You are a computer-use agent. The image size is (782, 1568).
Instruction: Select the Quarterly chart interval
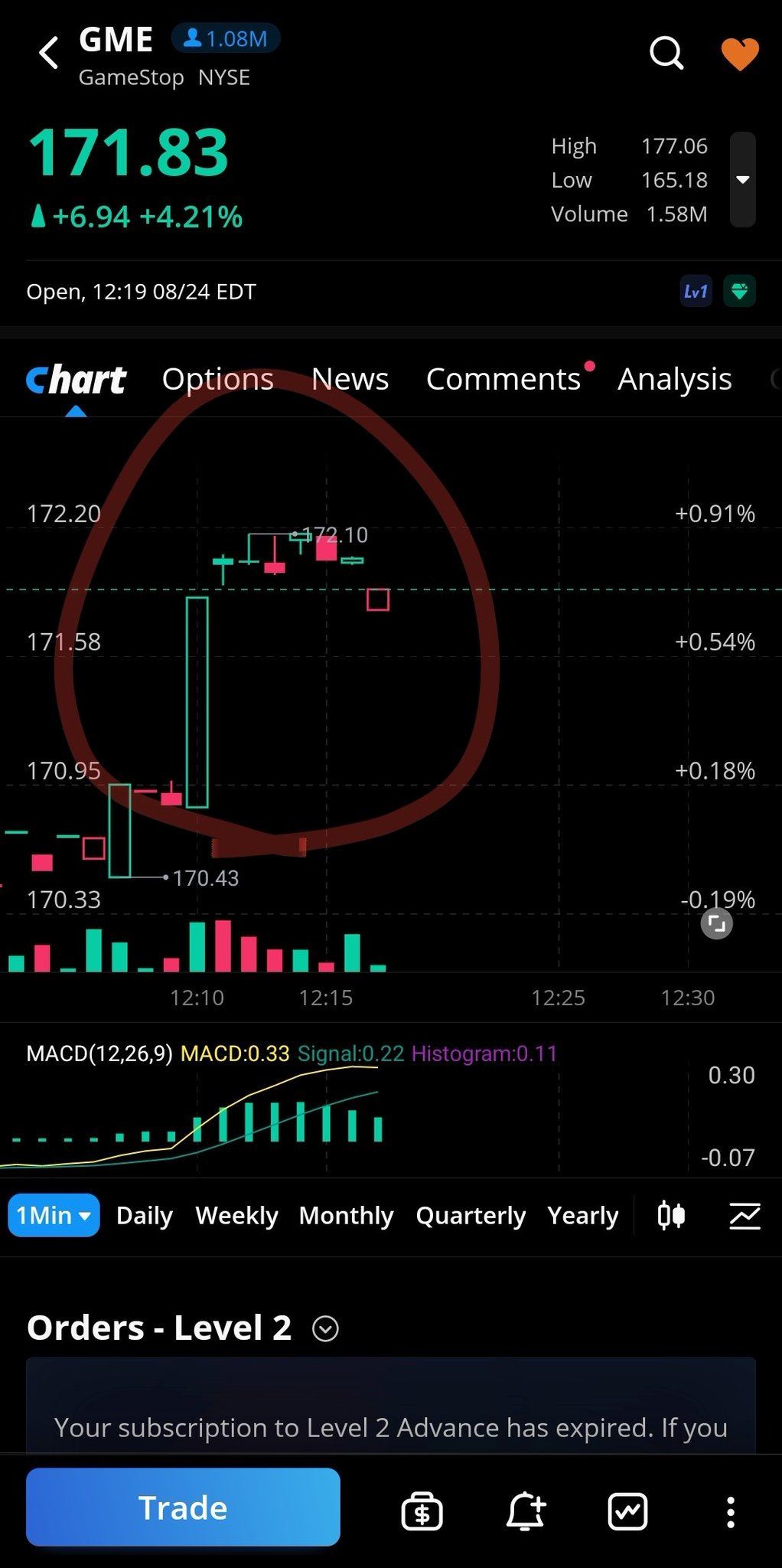point(471,1215)
